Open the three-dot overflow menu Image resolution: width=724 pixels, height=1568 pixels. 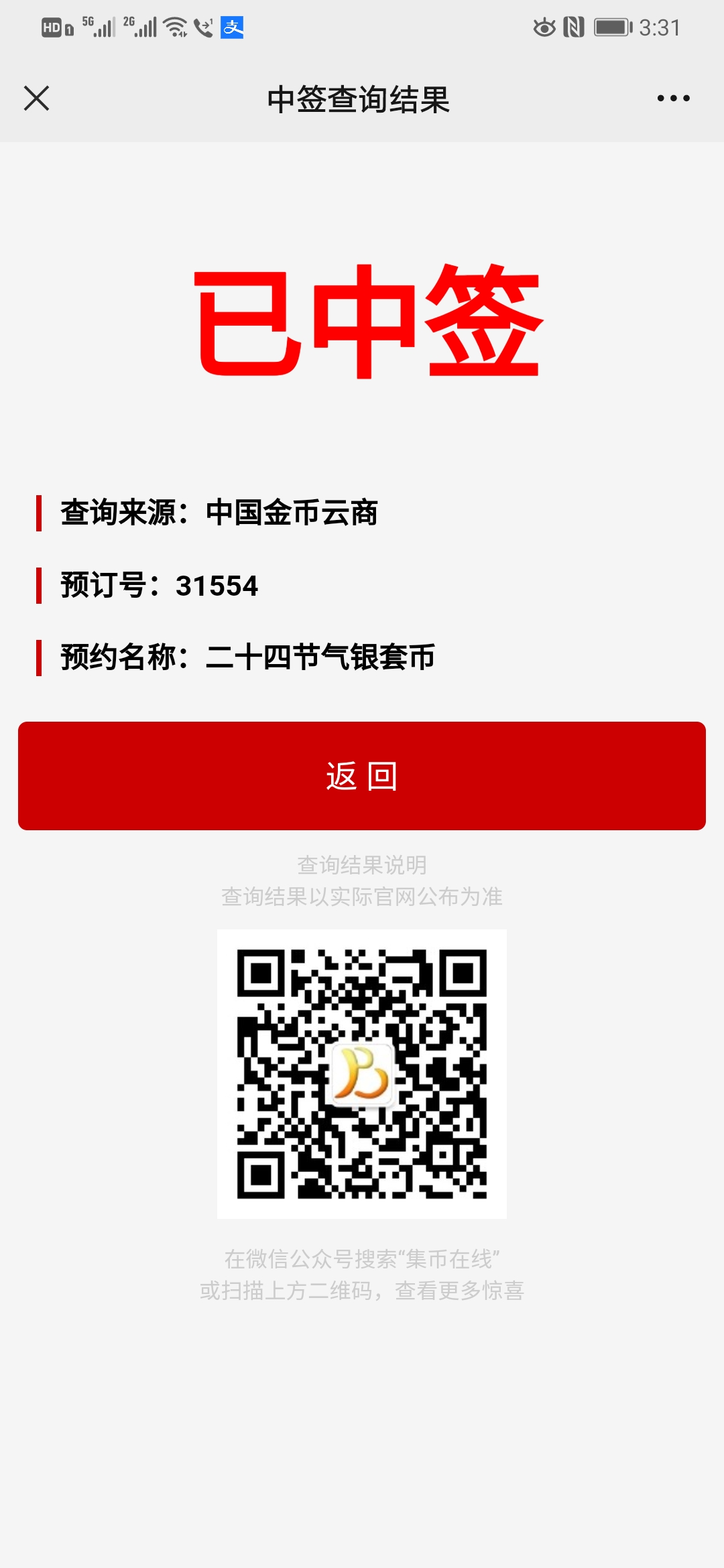(673, 99)
